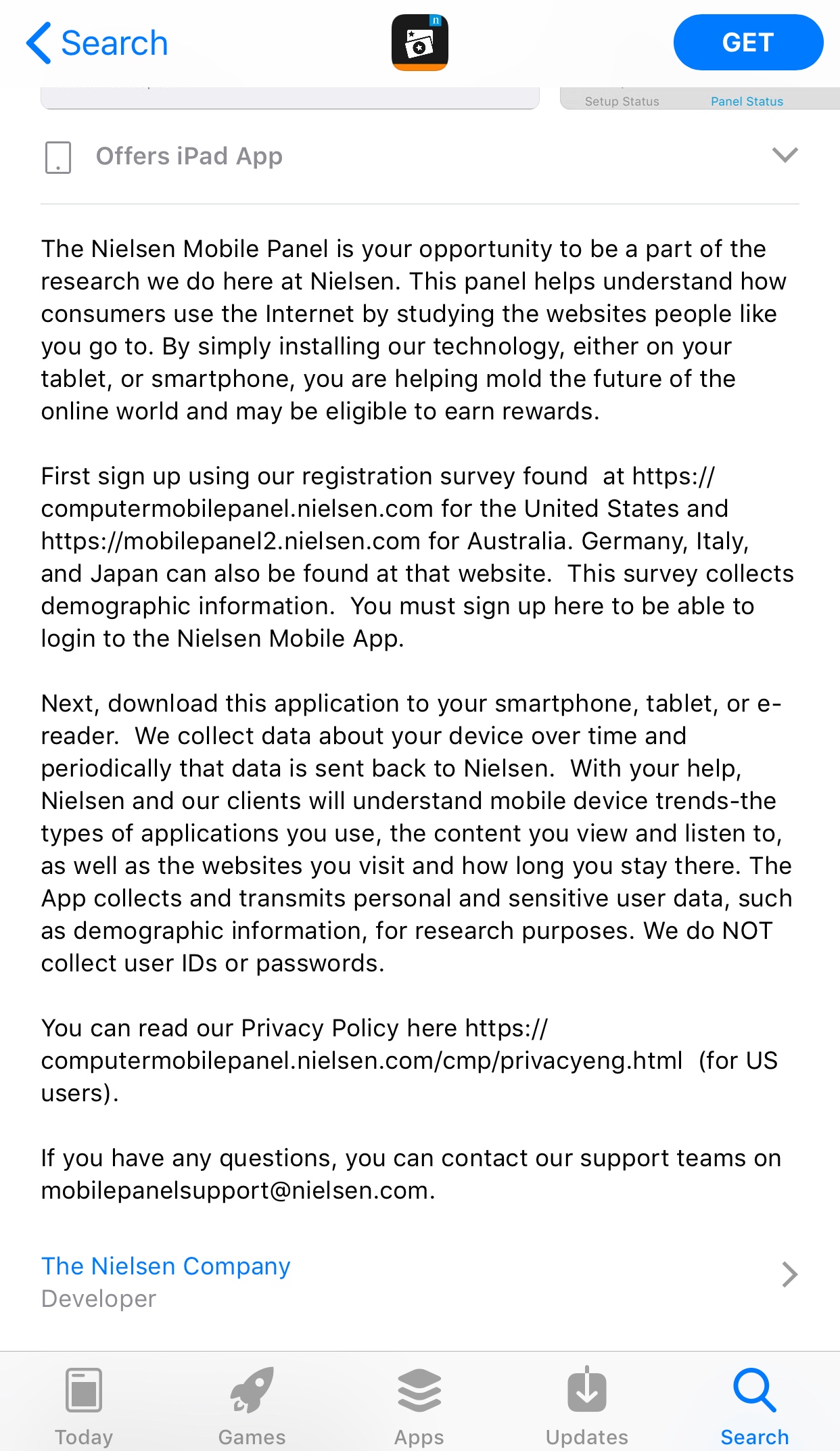Select the Search tab in the bottom bar
840x1451 pixels.
pyautogui.click(x=755, y=1406)
